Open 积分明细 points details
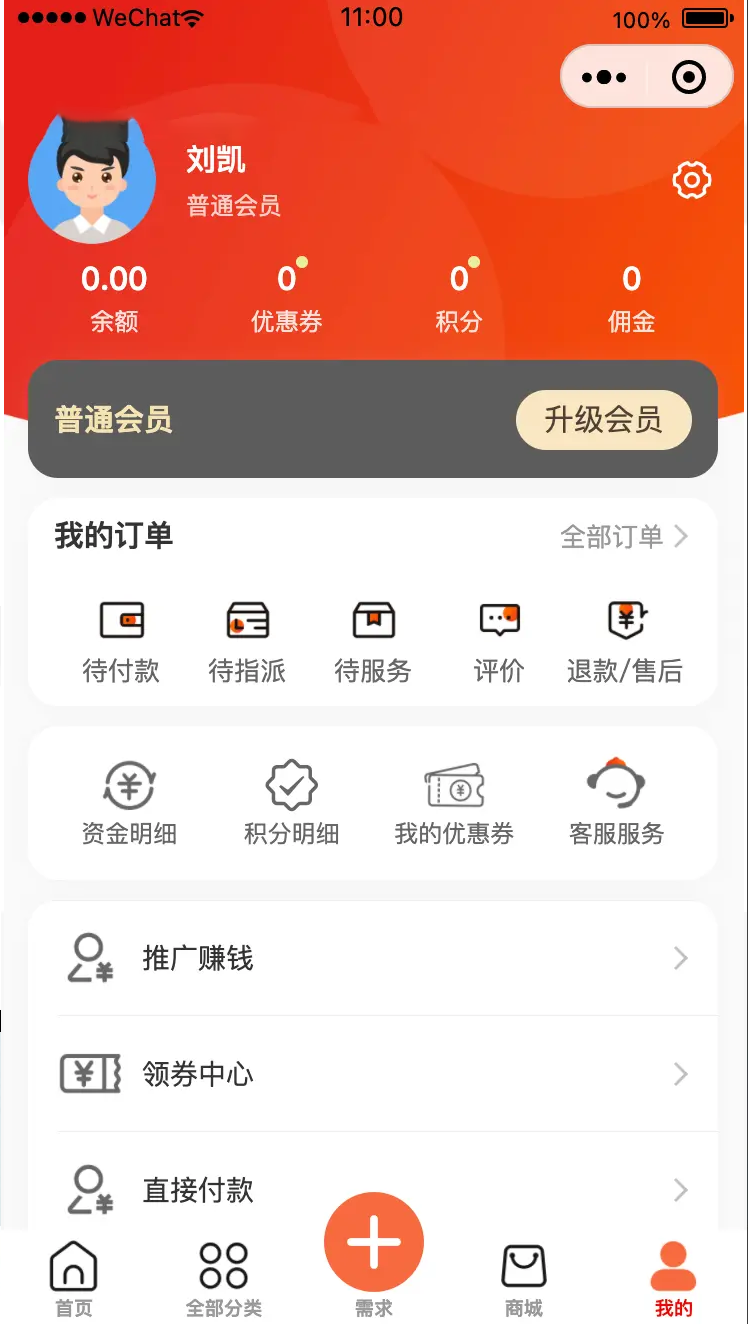The width and height of the screenshot is (748, 1324). [291, 803]
